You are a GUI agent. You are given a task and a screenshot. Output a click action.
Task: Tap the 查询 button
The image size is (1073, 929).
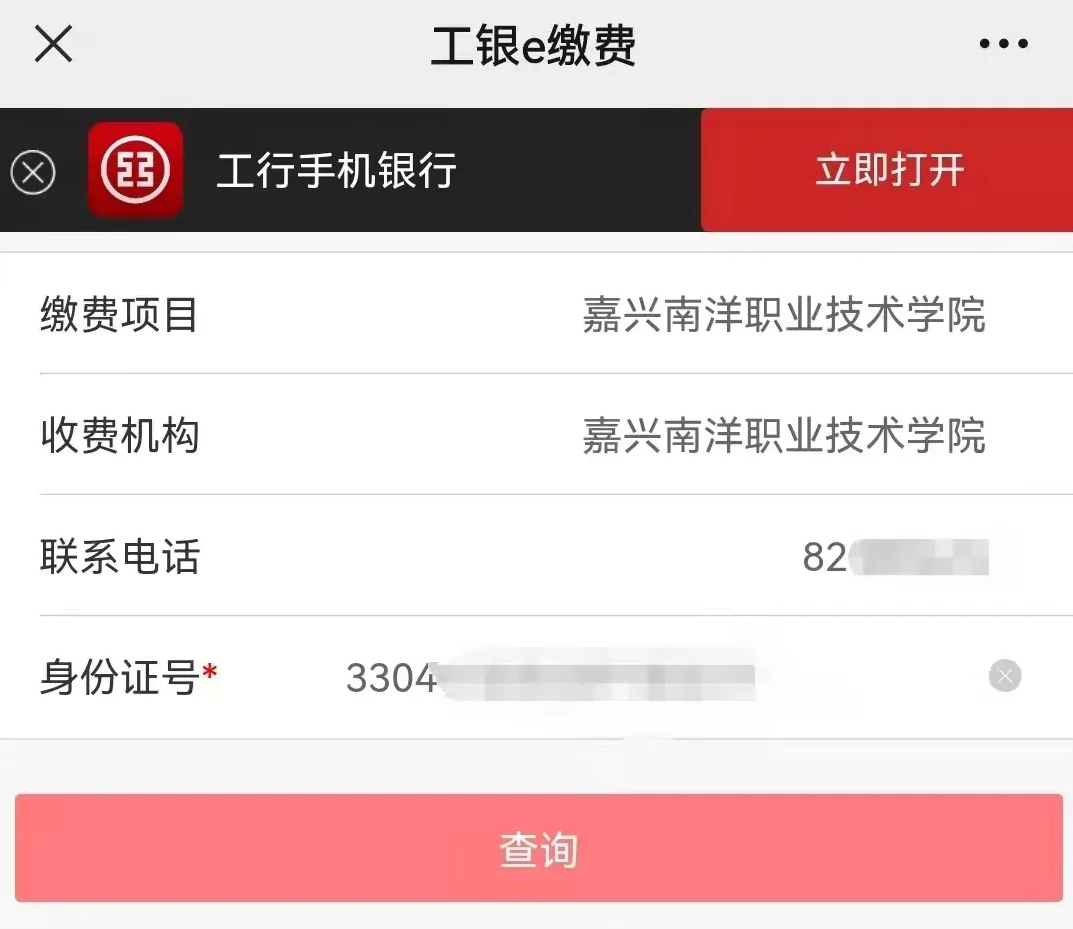(x=538, y=849)
